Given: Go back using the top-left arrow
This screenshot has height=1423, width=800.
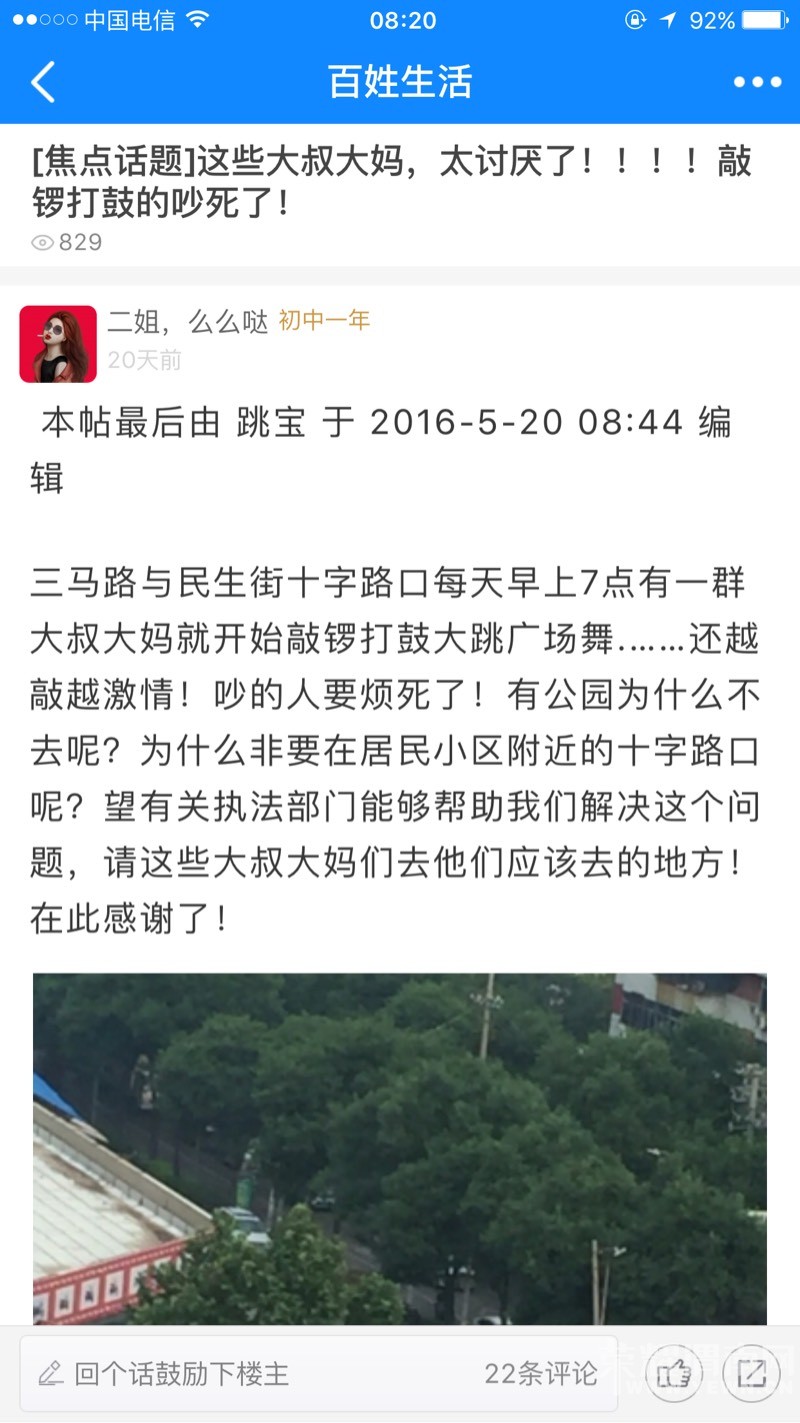Looking at the screenshot, I should tap(43, 82).
